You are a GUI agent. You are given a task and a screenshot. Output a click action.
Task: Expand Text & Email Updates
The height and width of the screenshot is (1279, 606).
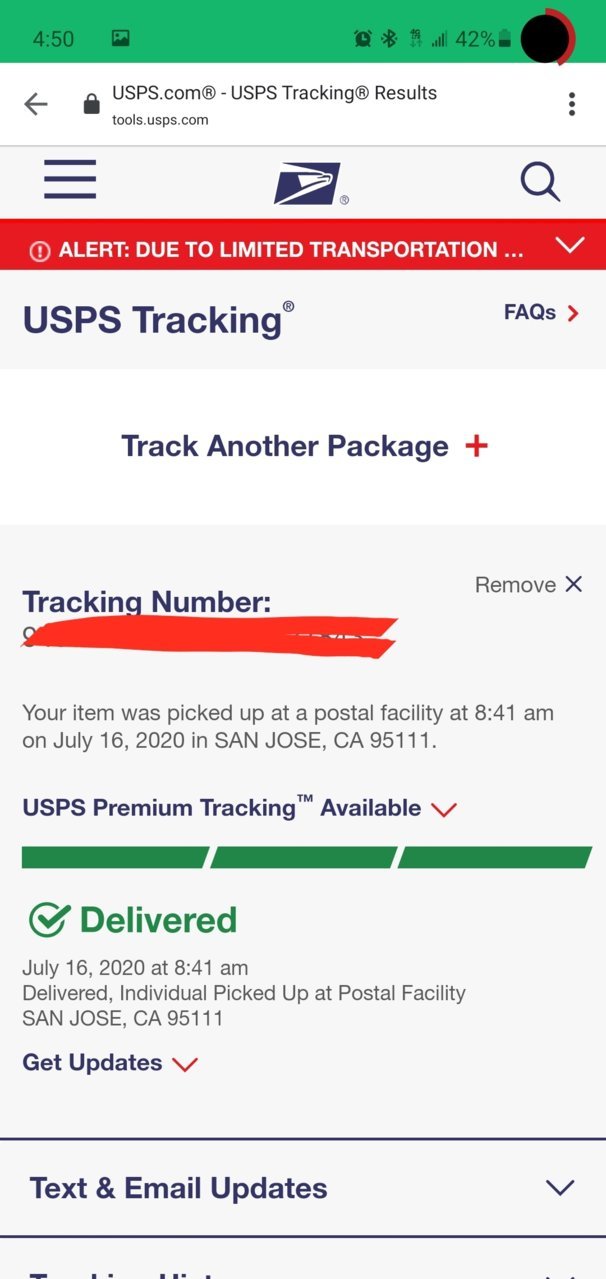[x=303, y=1188]
